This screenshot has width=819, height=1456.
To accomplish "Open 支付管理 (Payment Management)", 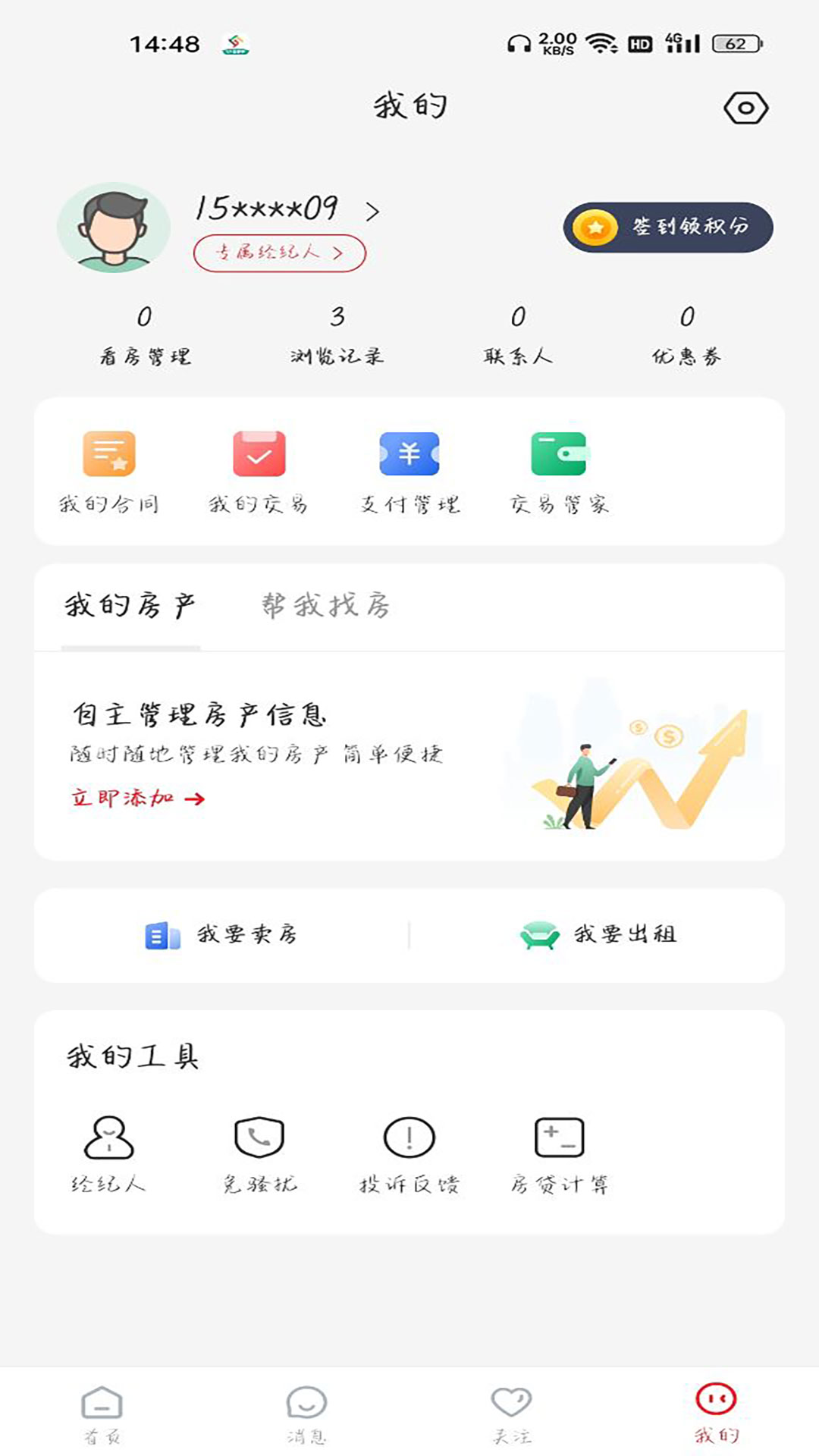I will (409, 470).
